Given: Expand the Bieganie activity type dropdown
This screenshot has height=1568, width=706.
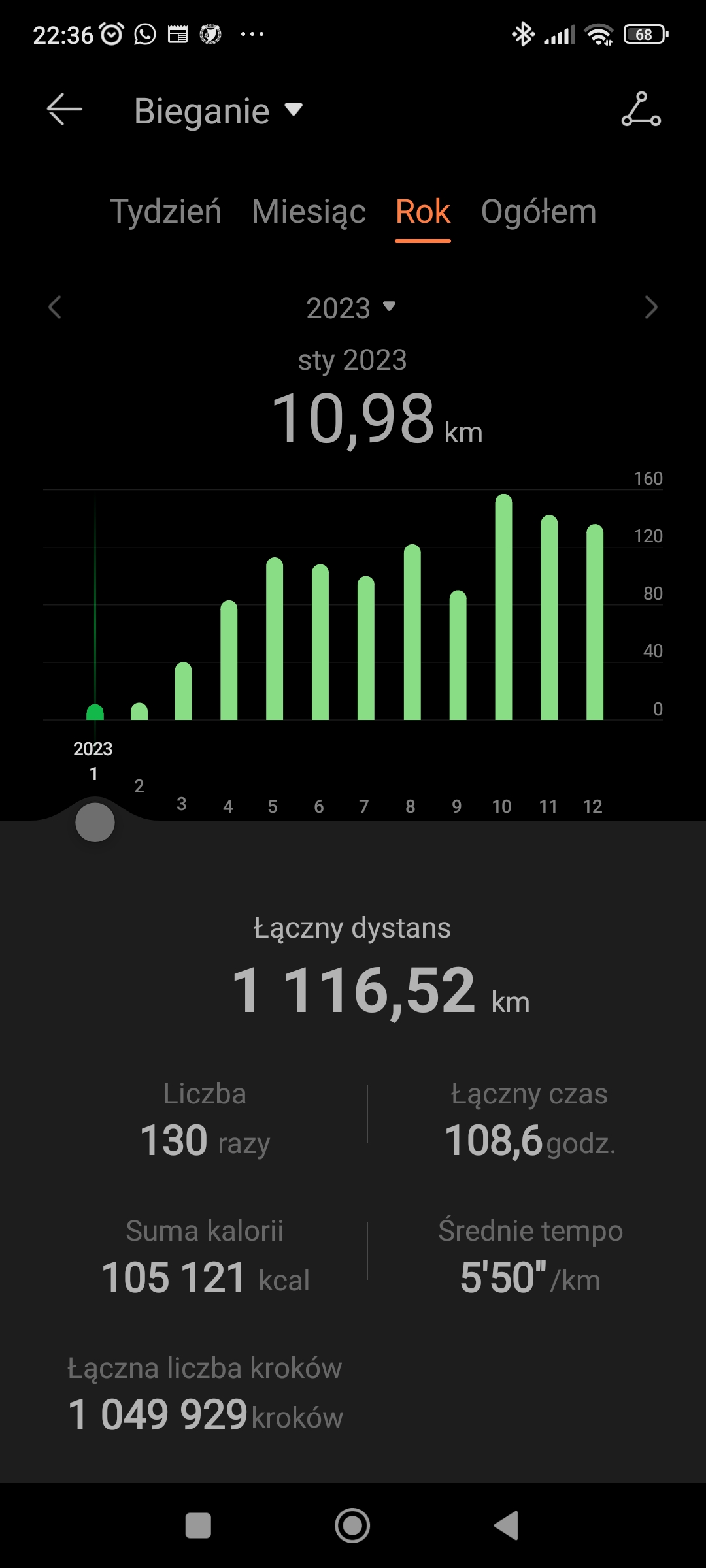Looking at the screenshot, I should [218, 110].
